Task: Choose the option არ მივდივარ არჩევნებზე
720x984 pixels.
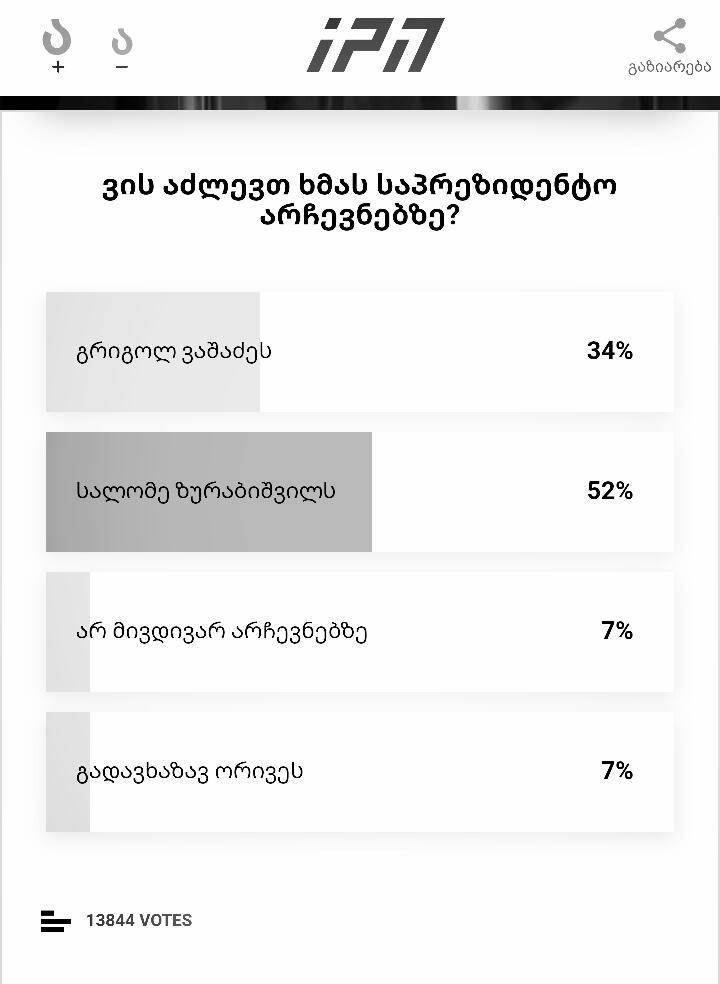Action: click(x=359, y=632)
